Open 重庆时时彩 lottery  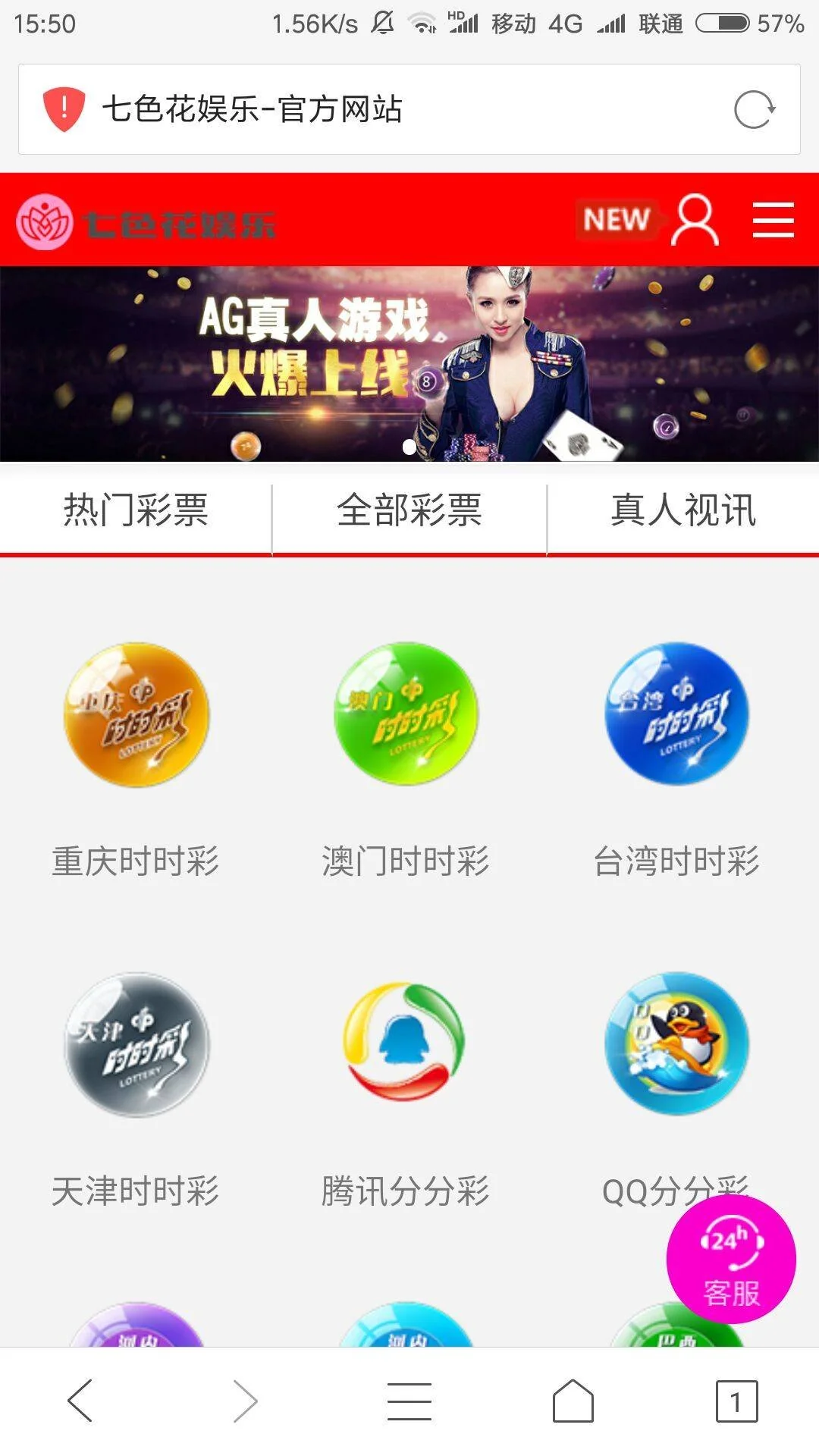tap(136, 714)
